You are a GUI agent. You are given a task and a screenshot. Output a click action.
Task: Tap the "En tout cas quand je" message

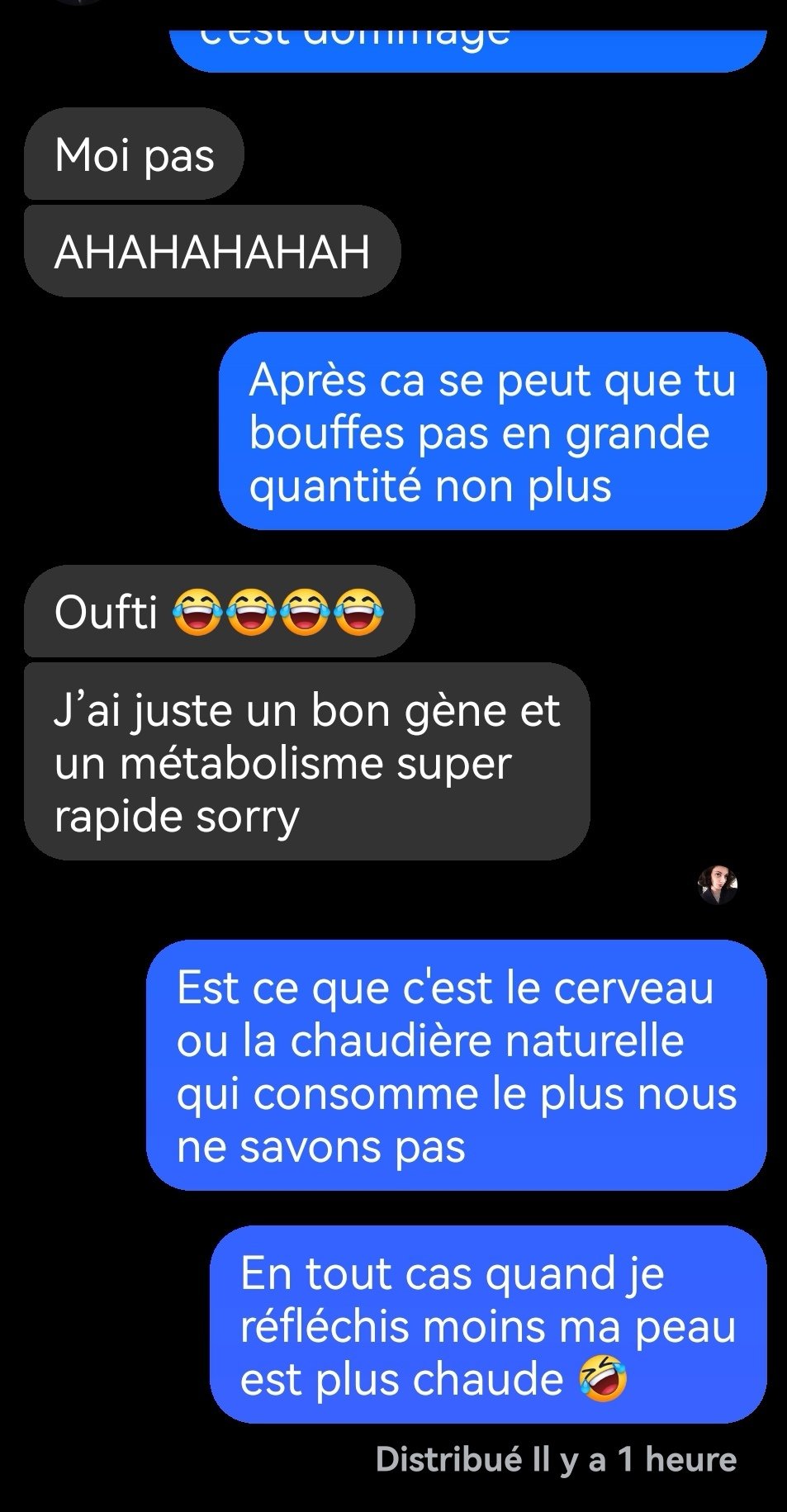pos(487,1325)
